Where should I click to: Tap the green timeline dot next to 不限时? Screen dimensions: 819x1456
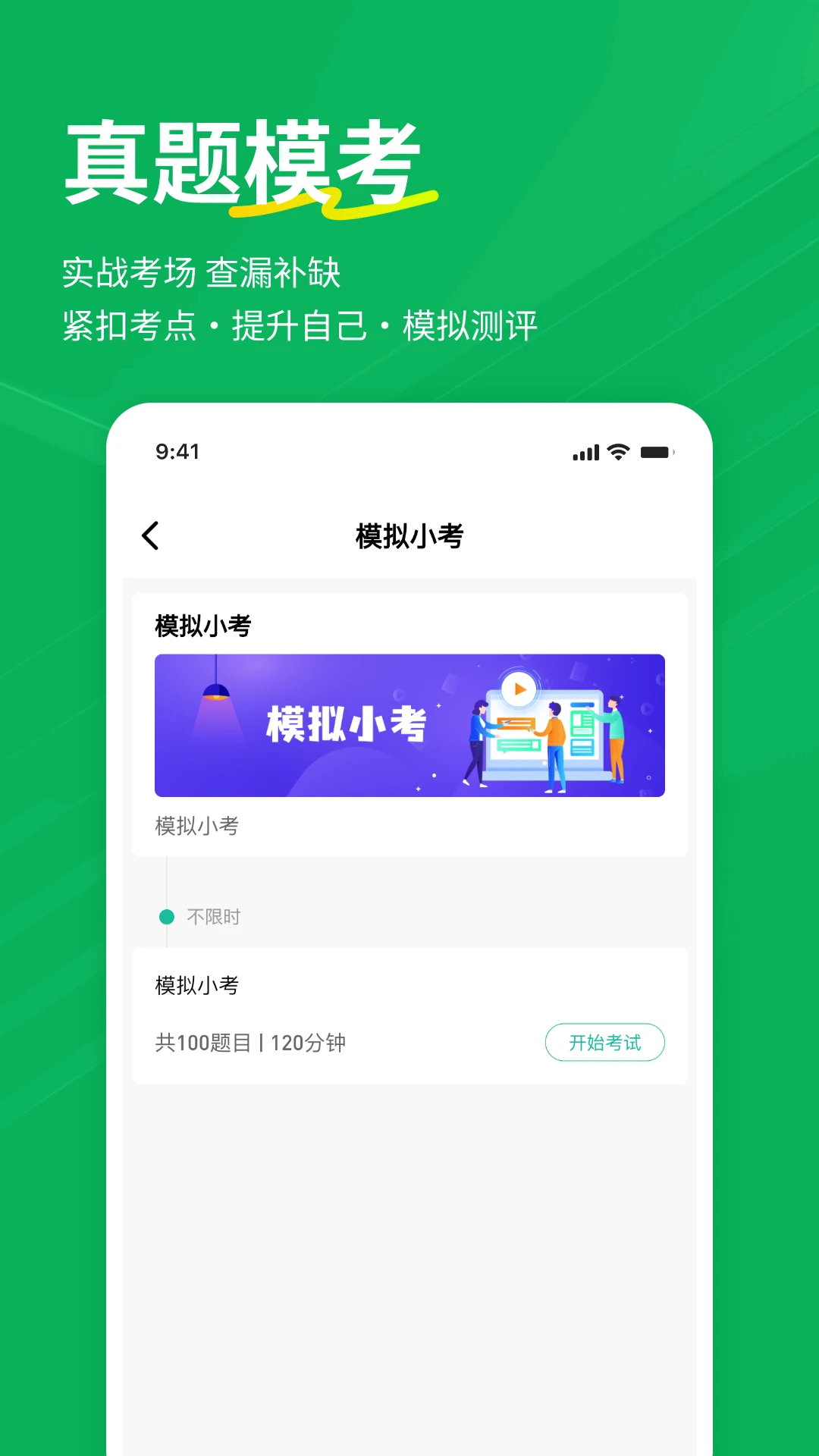(165, 916)
